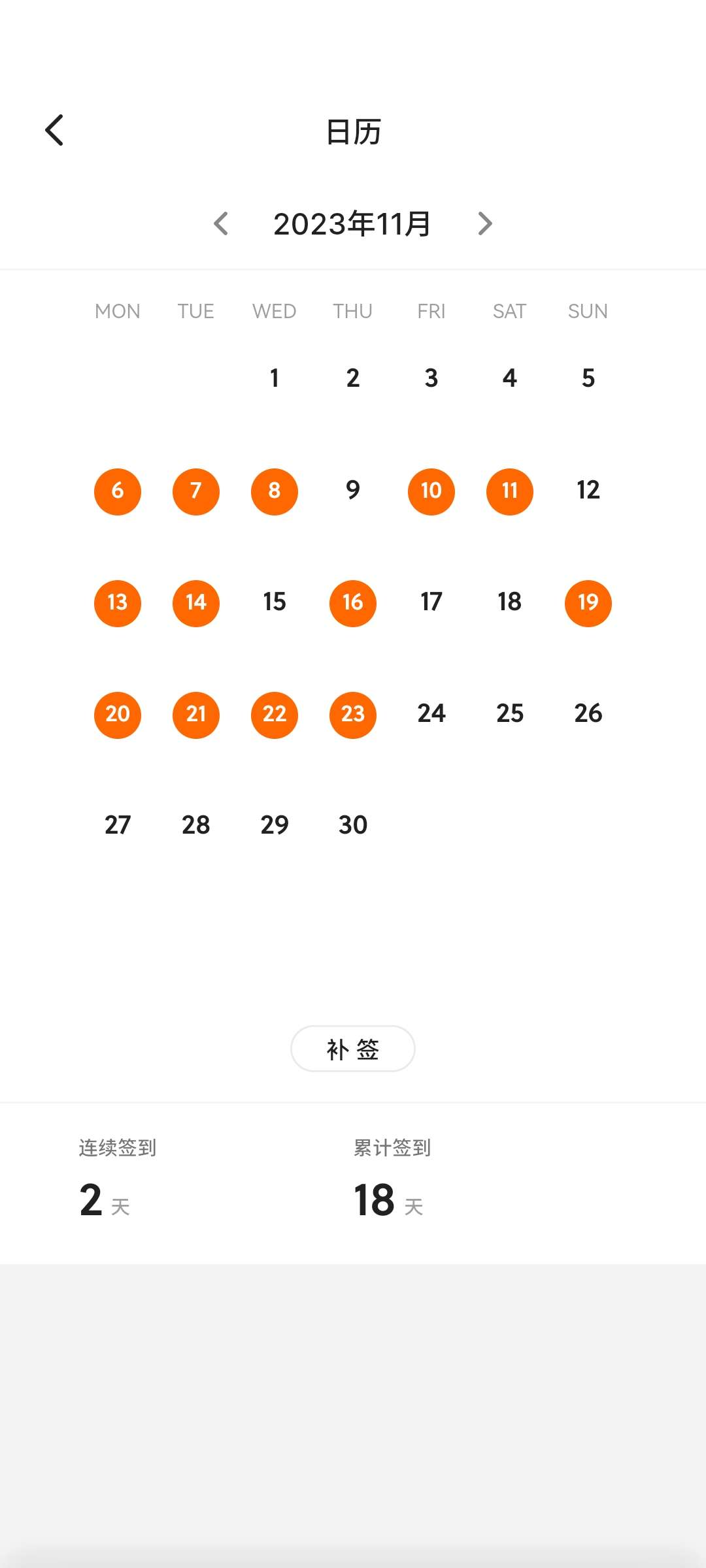The width and height of the screenshot is (706, 1568).
Task: Tap the checked-in date 23
Action: coord(353,715)
